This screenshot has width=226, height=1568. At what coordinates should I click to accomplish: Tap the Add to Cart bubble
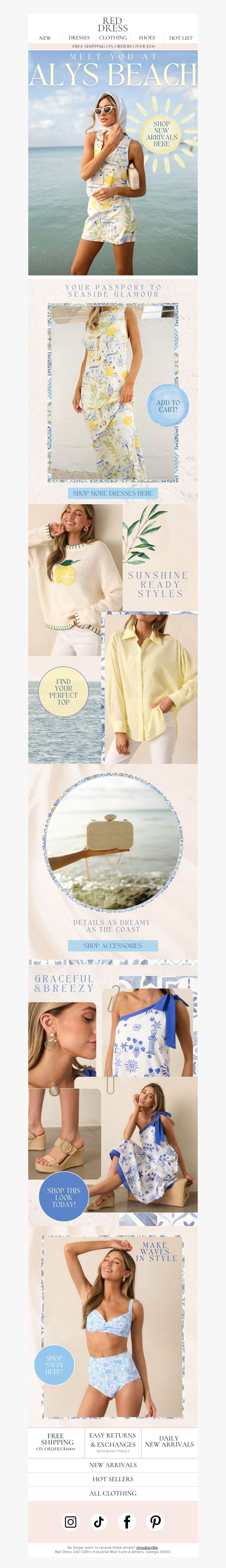click(168, 406)
